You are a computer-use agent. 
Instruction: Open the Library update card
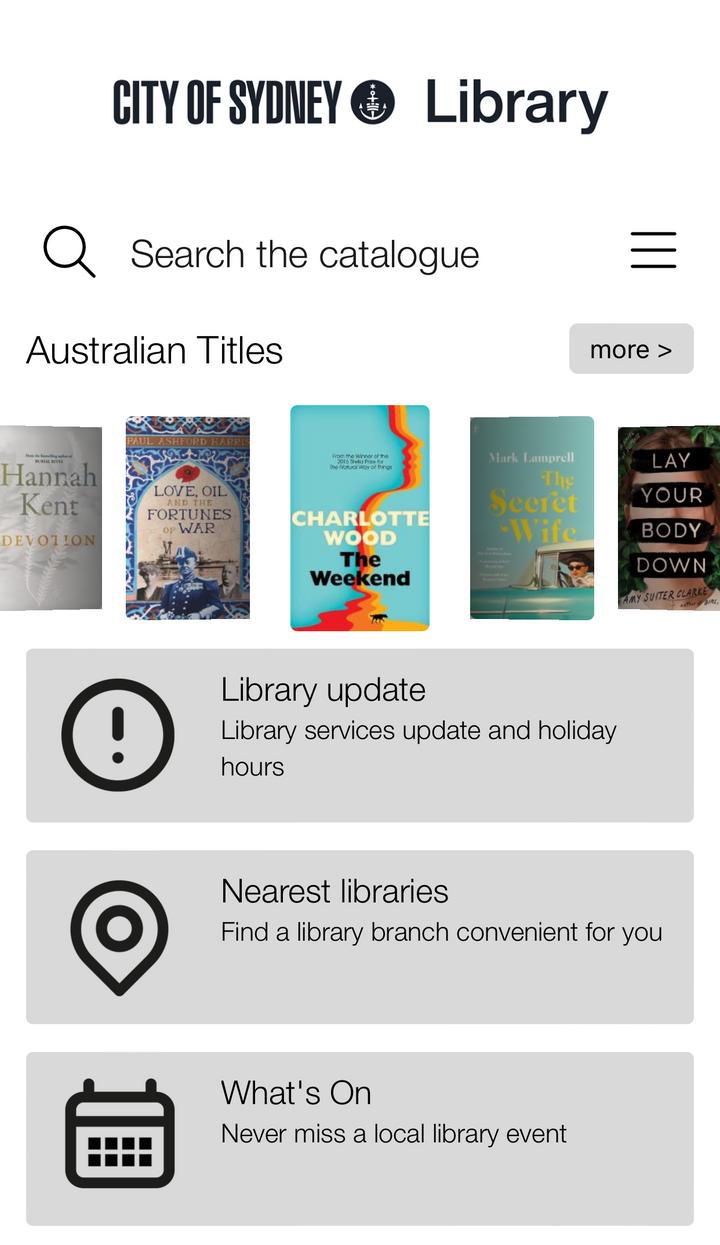pyautogui.click(x=360, y=735)
